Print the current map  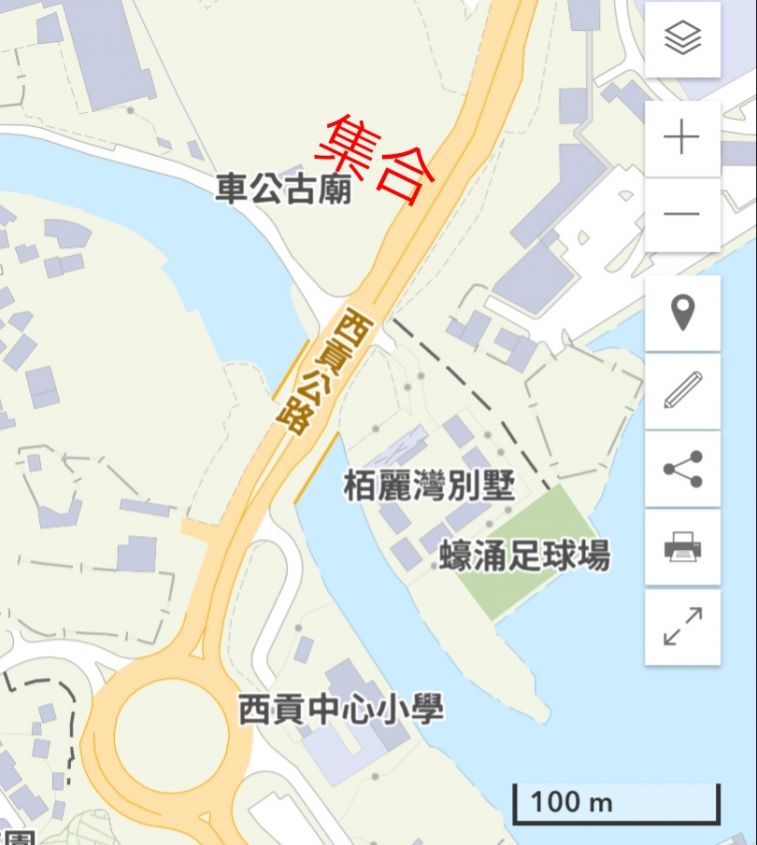coord(682,547)
